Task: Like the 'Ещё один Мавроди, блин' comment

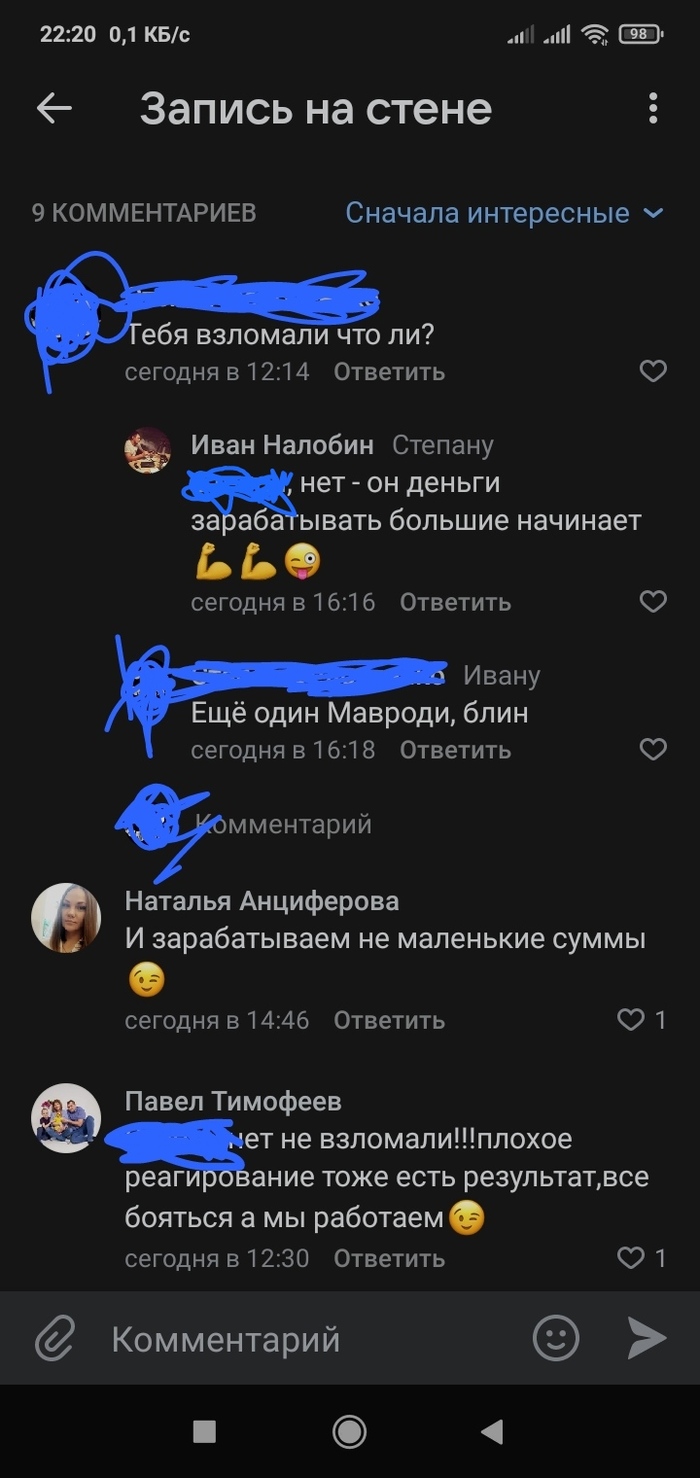Action: (x=652, y=749)
